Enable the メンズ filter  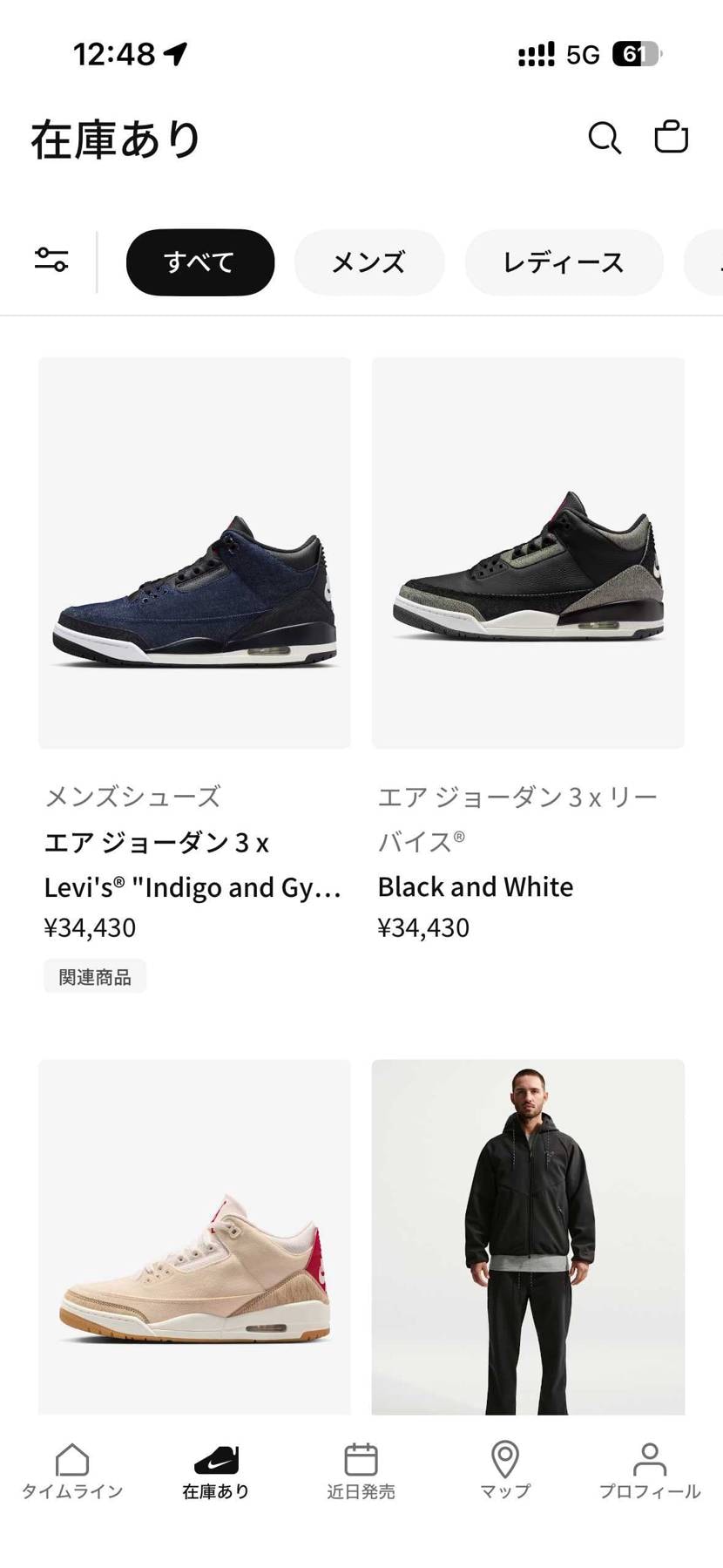pyautogui.click(x=368, y=261)
